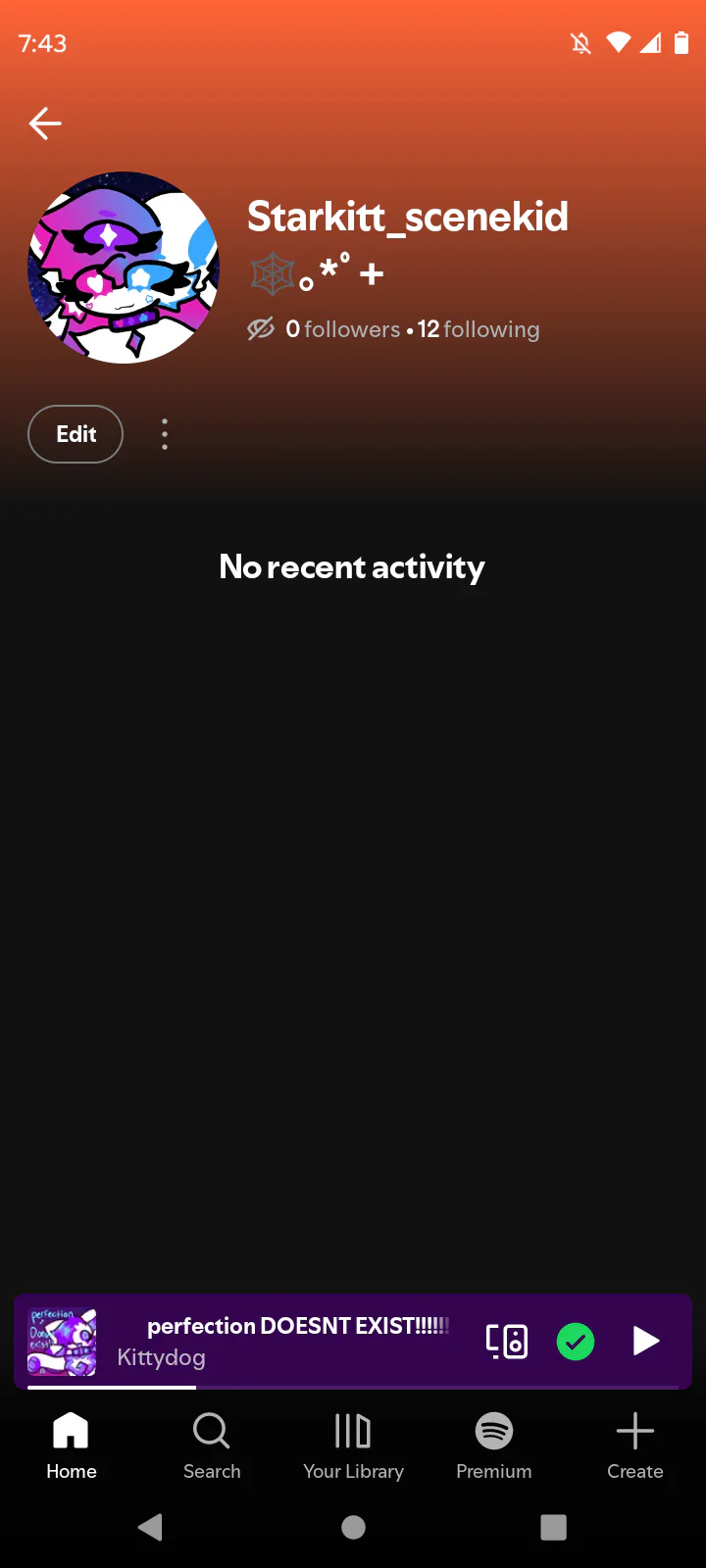The width and height of the screenshot is (706, 1568).
Task: Go to the Premium tab
Action: (494, 1445)
